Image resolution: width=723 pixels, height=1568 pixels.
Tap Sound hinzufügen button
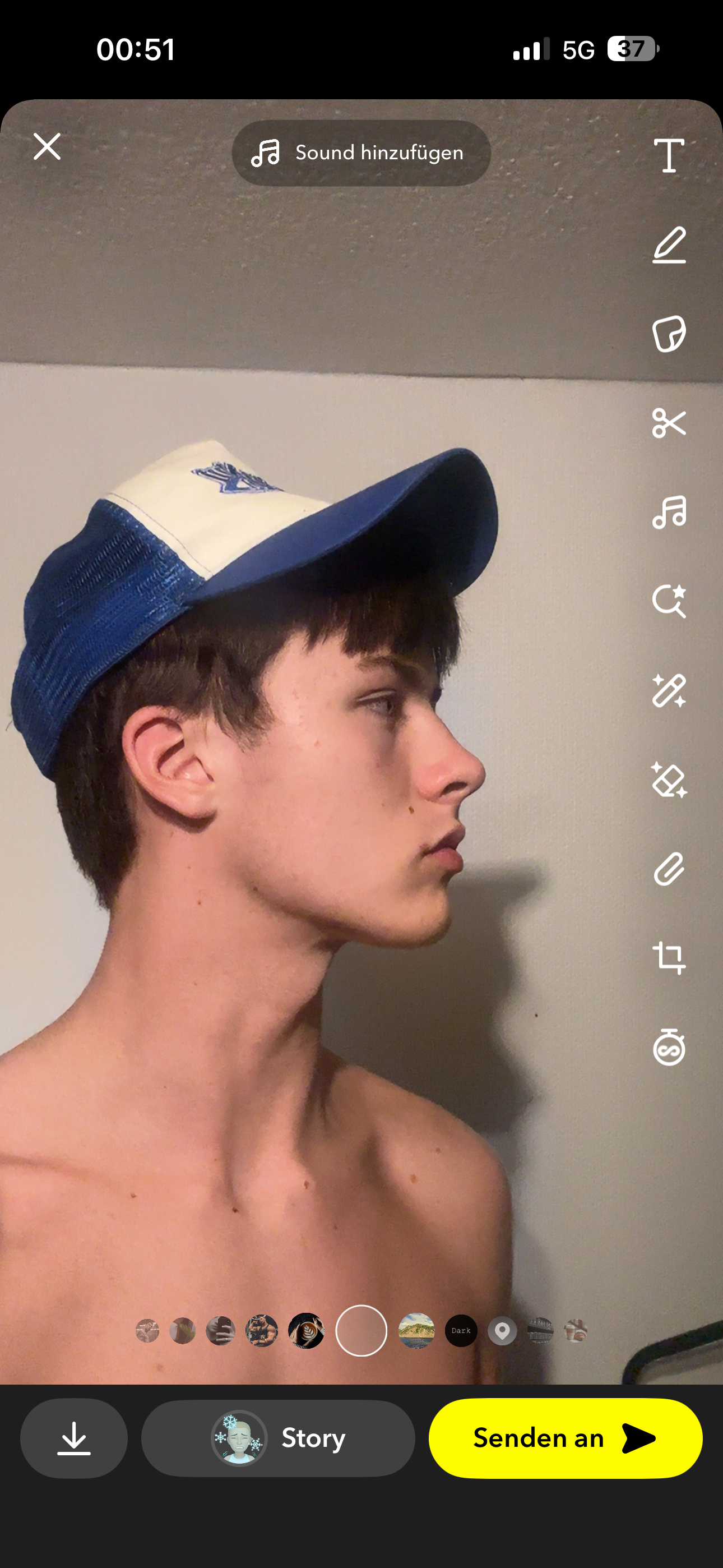pyautogui.click(x=361, y=153)
